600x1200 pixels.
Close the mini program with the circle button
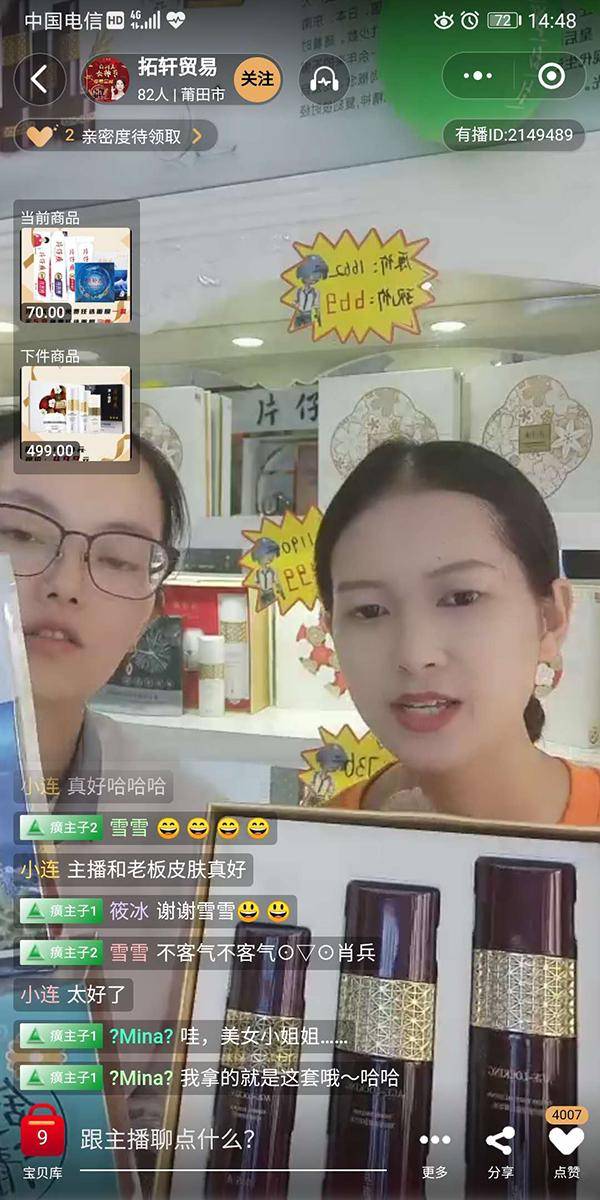[x=551, y=76]
